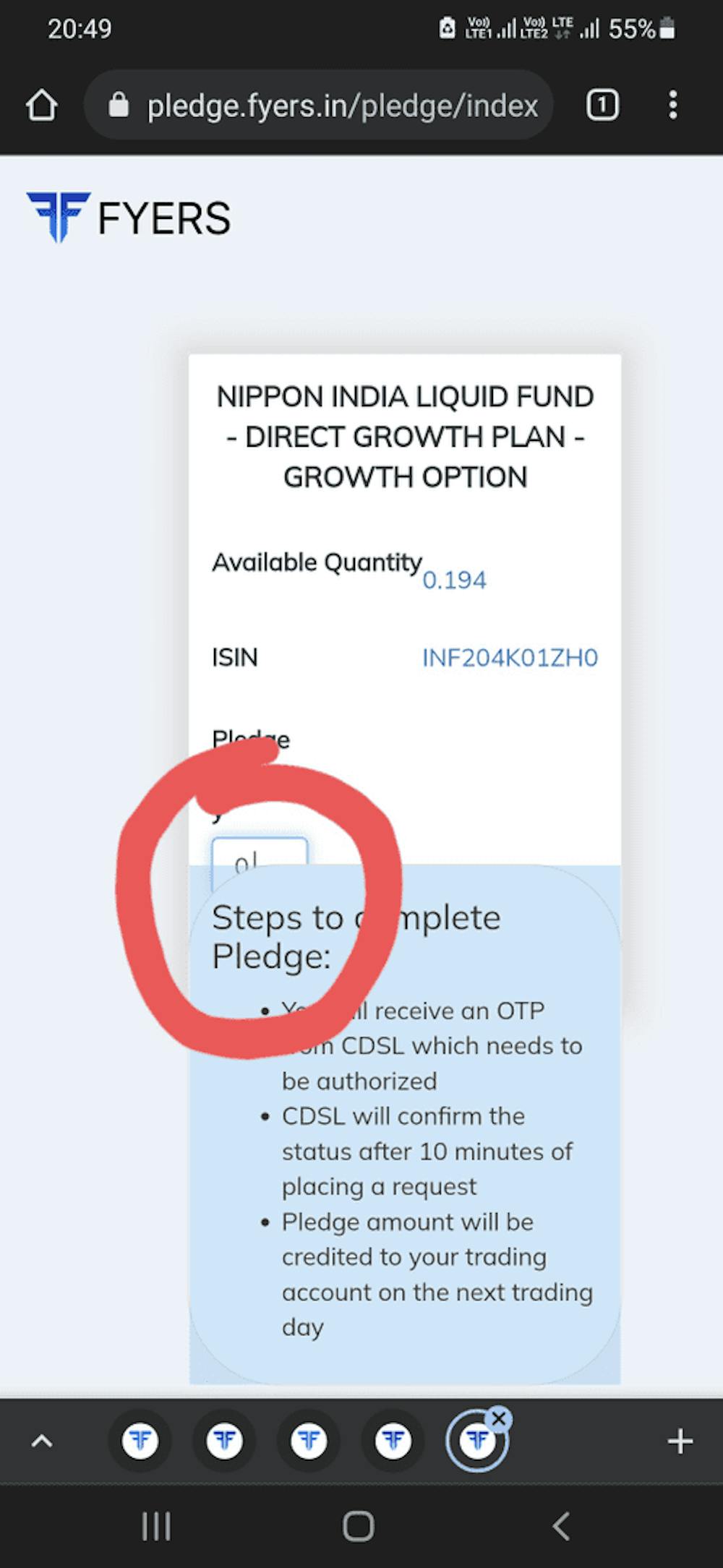Screen dimensions: 723x1568
Task: Tap the Available Quantity value 0.194
Action: [x=455, y=579]
